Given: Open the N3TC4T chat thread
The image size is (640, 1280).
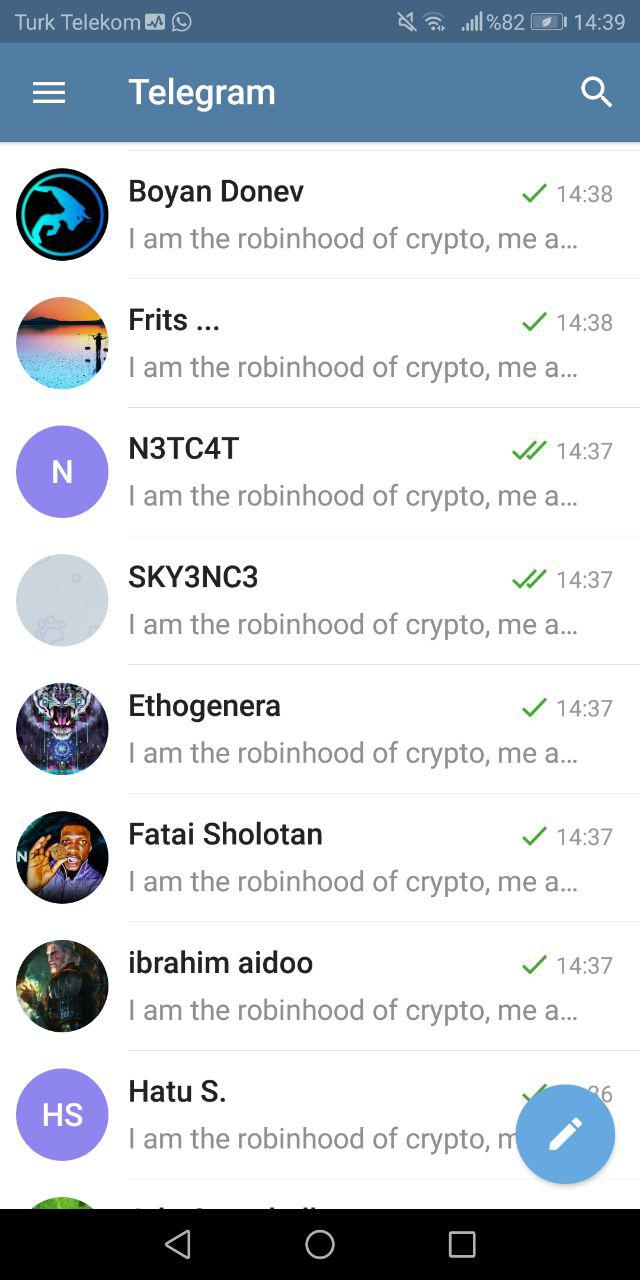Looking at the screenshot, I should (350, 471).
